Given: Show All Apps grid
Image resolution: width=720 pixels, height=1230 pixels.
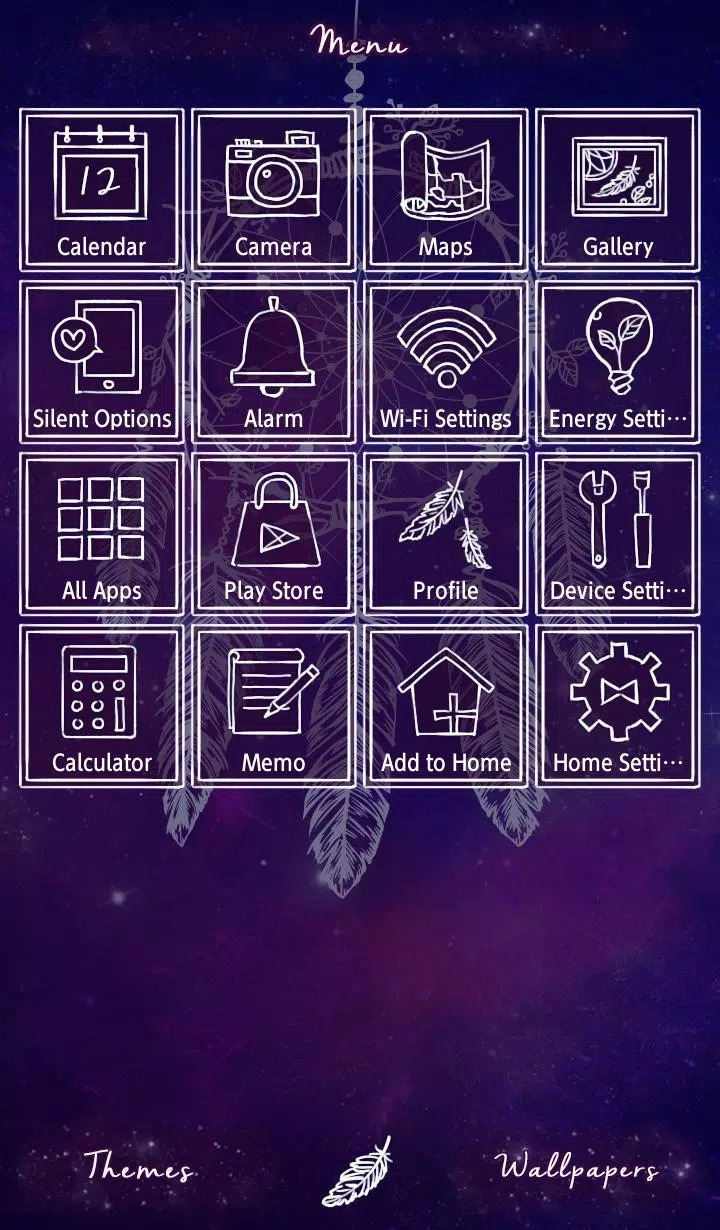Looking at the screenshot, I should click(101, 534).
